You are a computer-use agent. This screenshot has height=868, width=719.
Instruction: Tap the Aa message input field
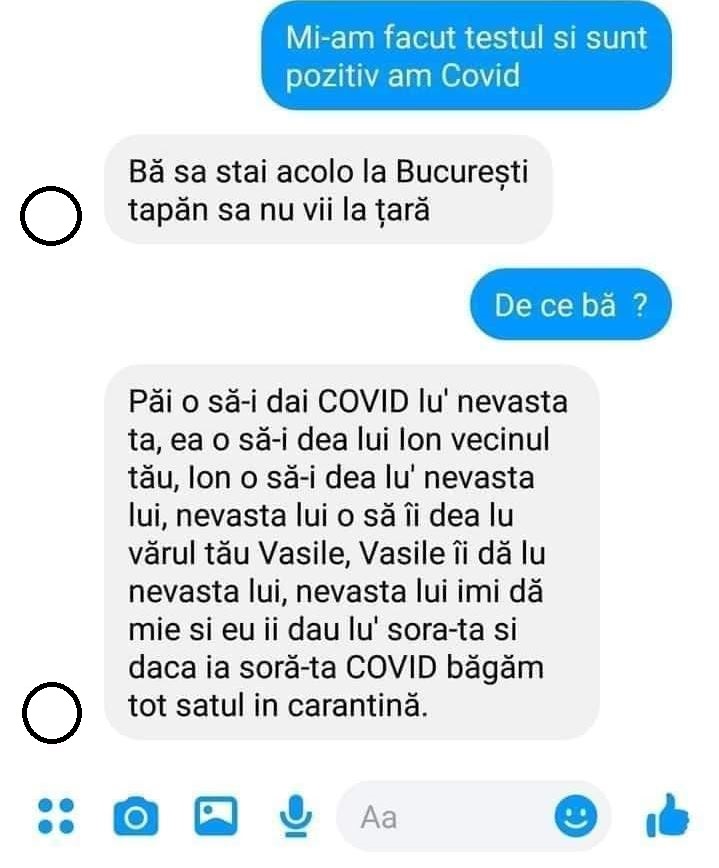pos(450,817)
